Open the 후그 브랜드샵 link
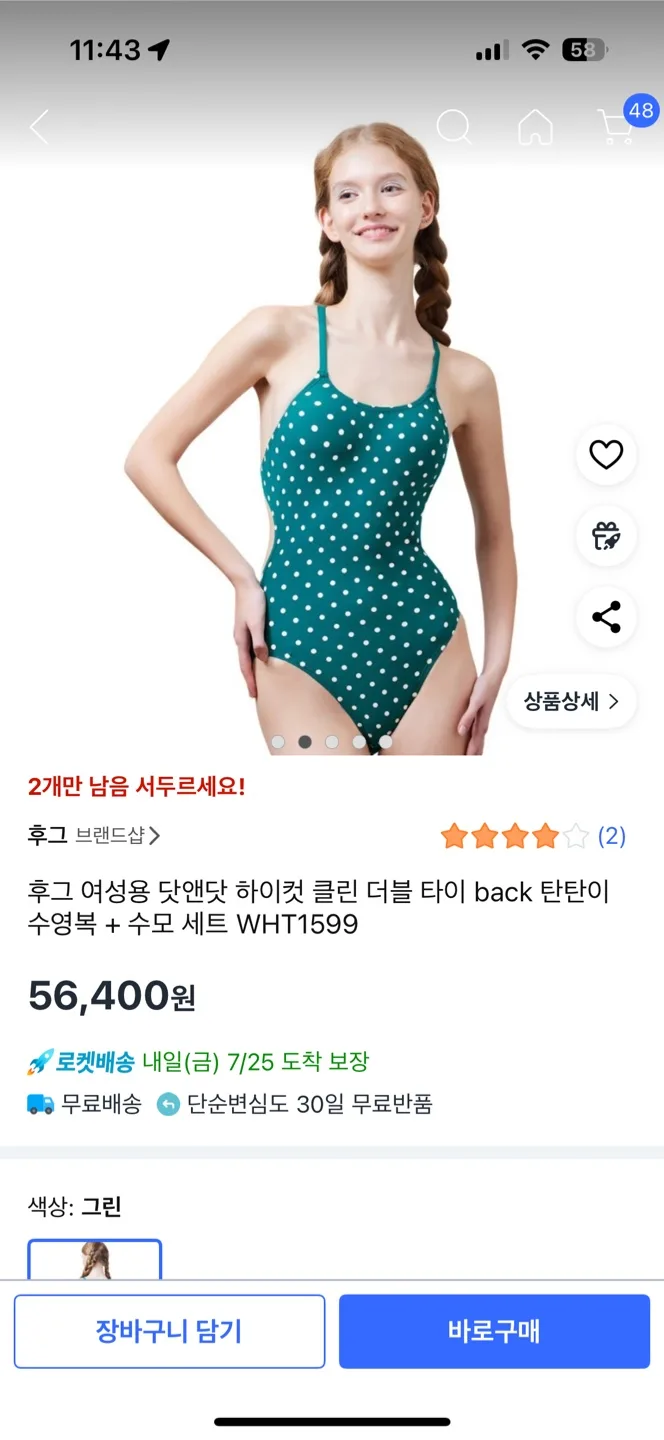 click(94, 835)
